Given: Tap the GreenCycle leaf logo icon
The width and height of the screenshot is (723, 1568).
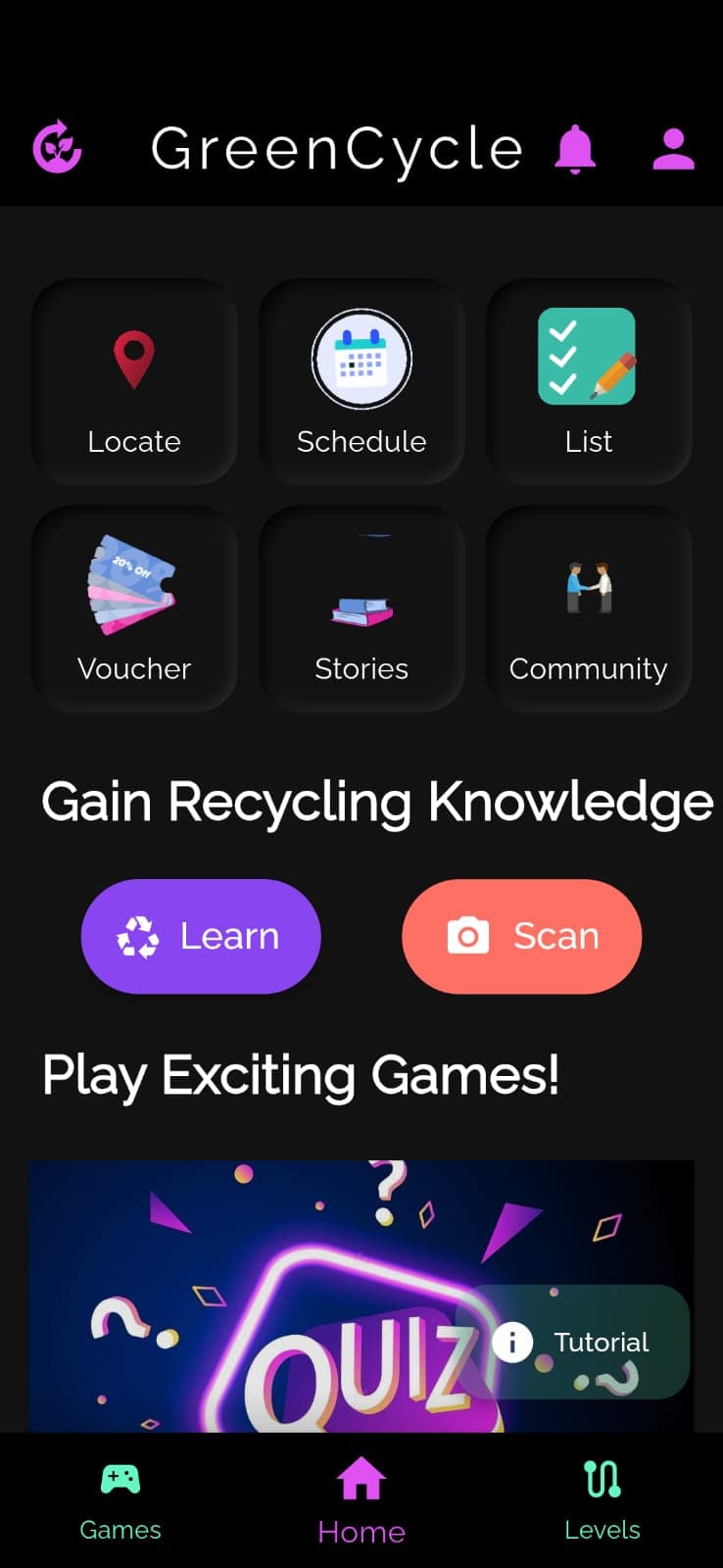Looking at the screenshot, I should coord(57,148).
